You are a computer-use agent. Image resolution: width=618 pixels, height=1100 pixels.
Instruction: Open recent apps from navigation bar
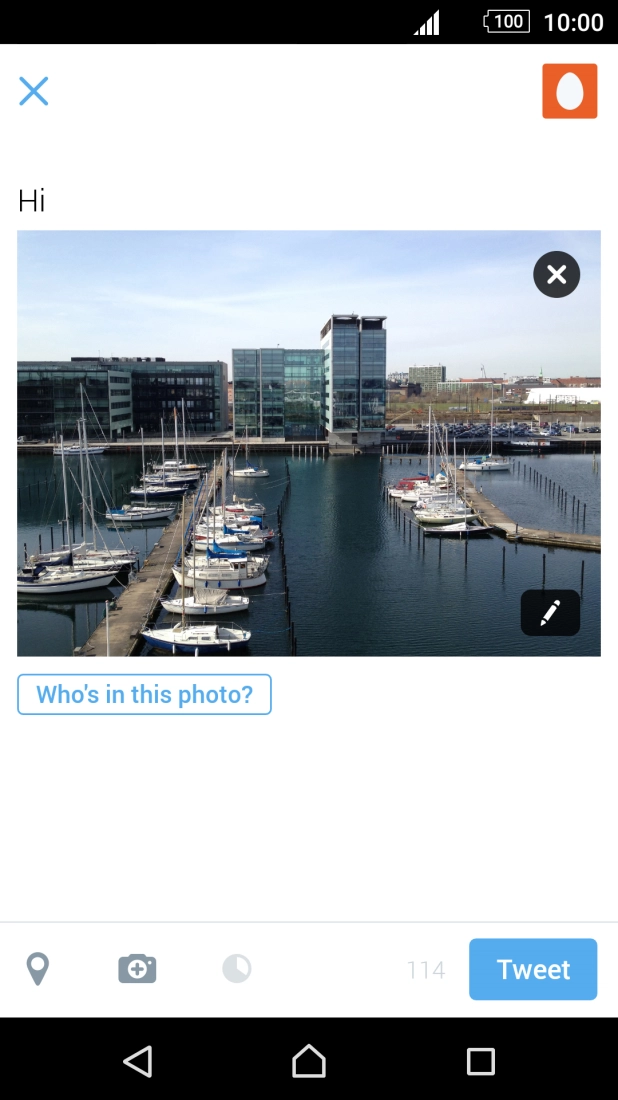481,1061
